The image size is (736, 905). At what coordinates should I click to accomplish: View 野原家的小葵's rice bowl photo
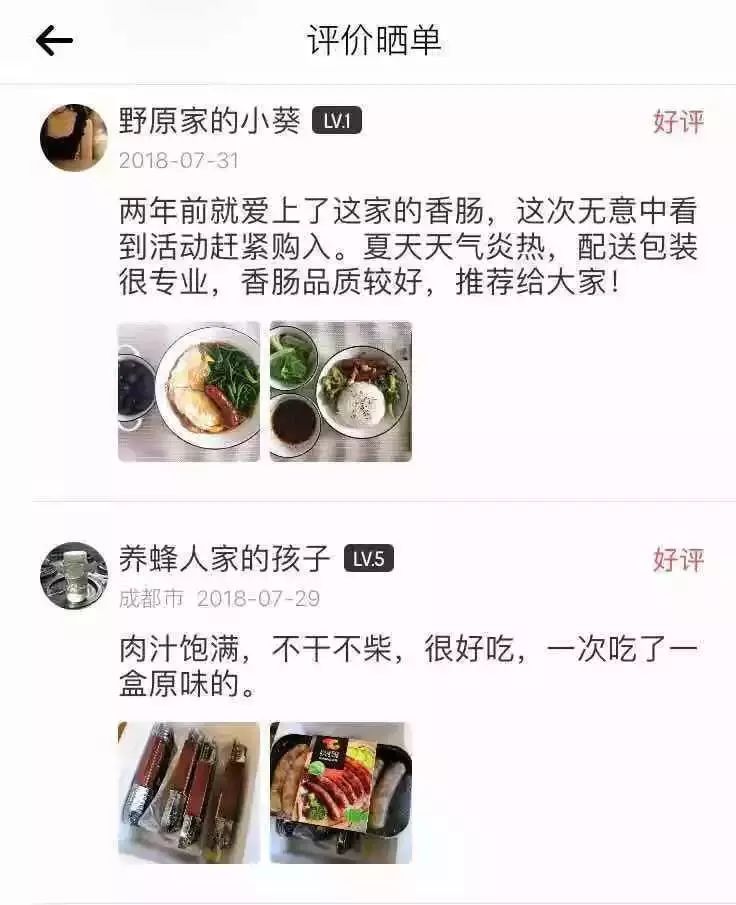[x=341, y=391]
